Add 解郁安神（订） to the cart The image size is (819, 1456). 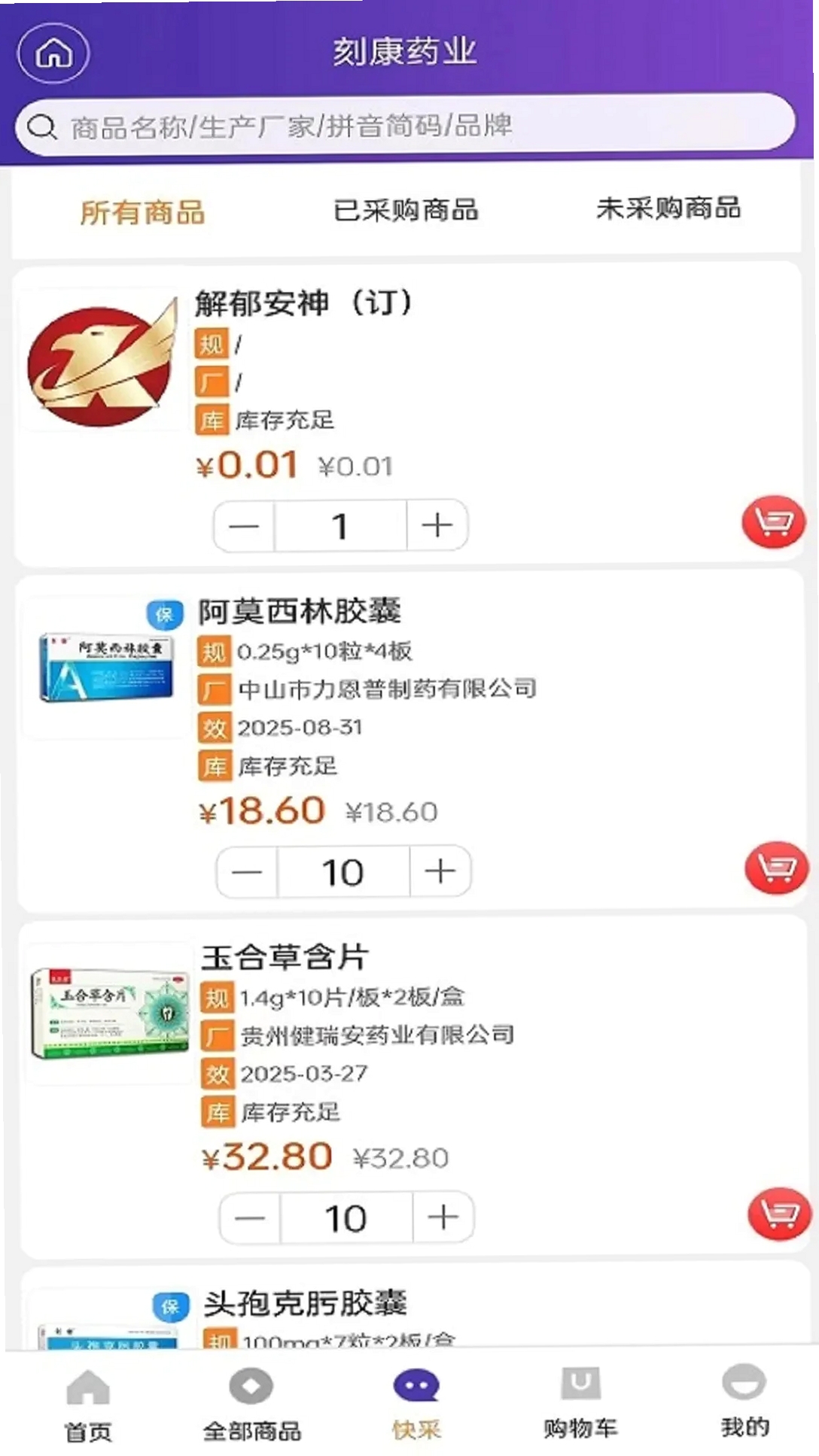click(x=774, y=521)
